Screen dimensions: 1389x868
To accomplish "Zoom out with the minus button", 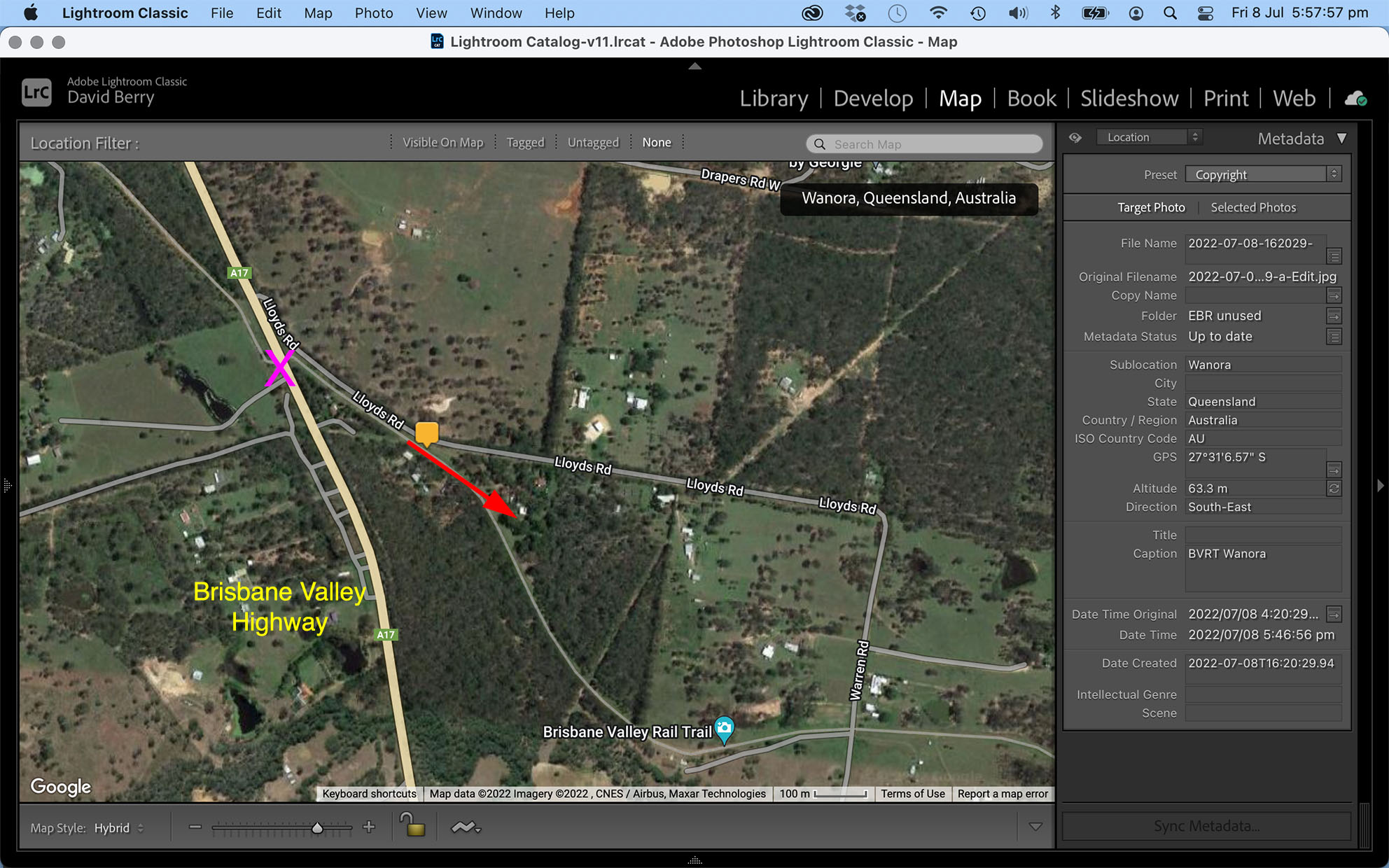I will [x=195, y=827].
